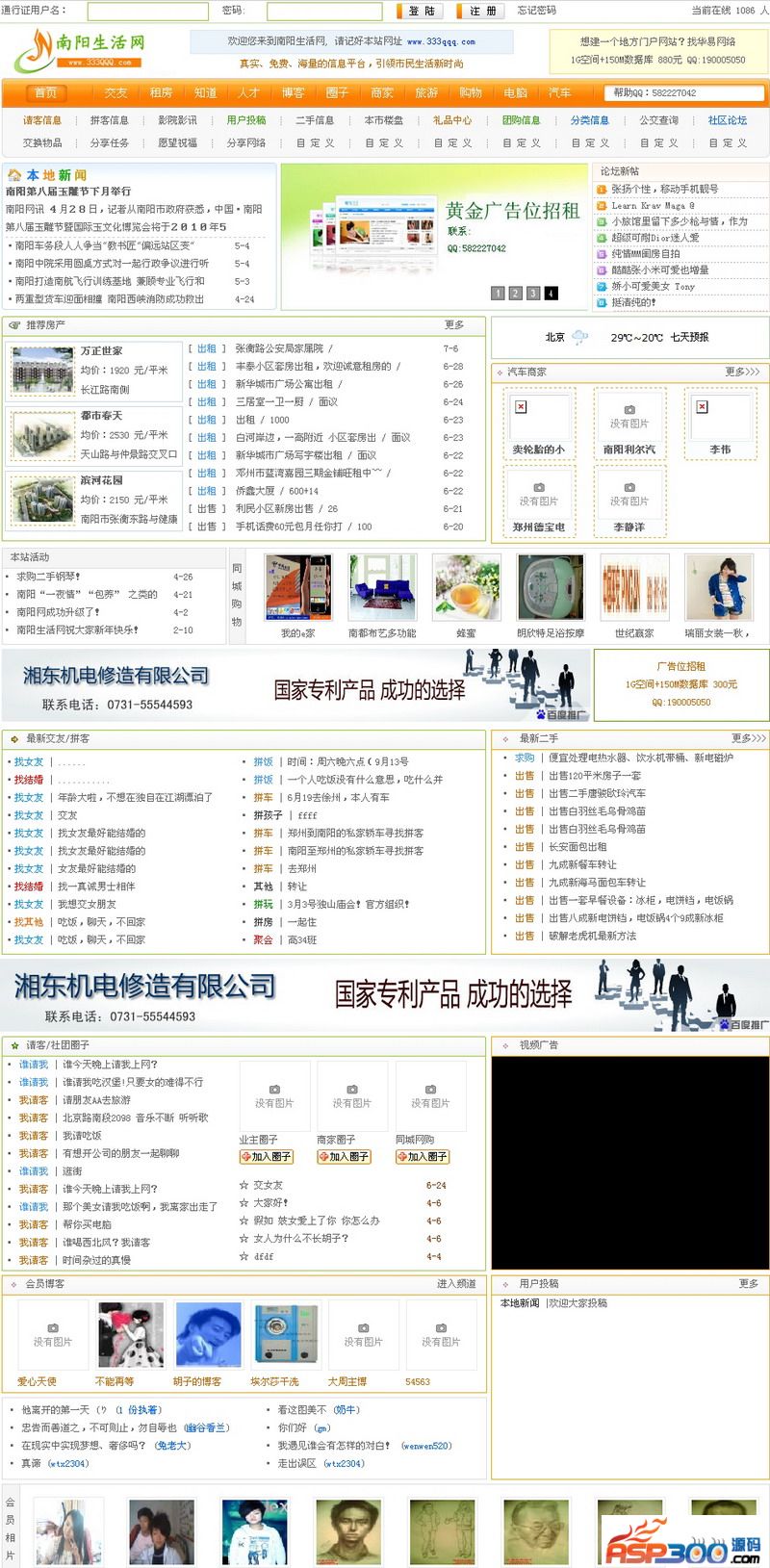Tap 更多 in the 推荐房产 section
This screenshot has height=1568, width=770.
[x=454, y=325]
